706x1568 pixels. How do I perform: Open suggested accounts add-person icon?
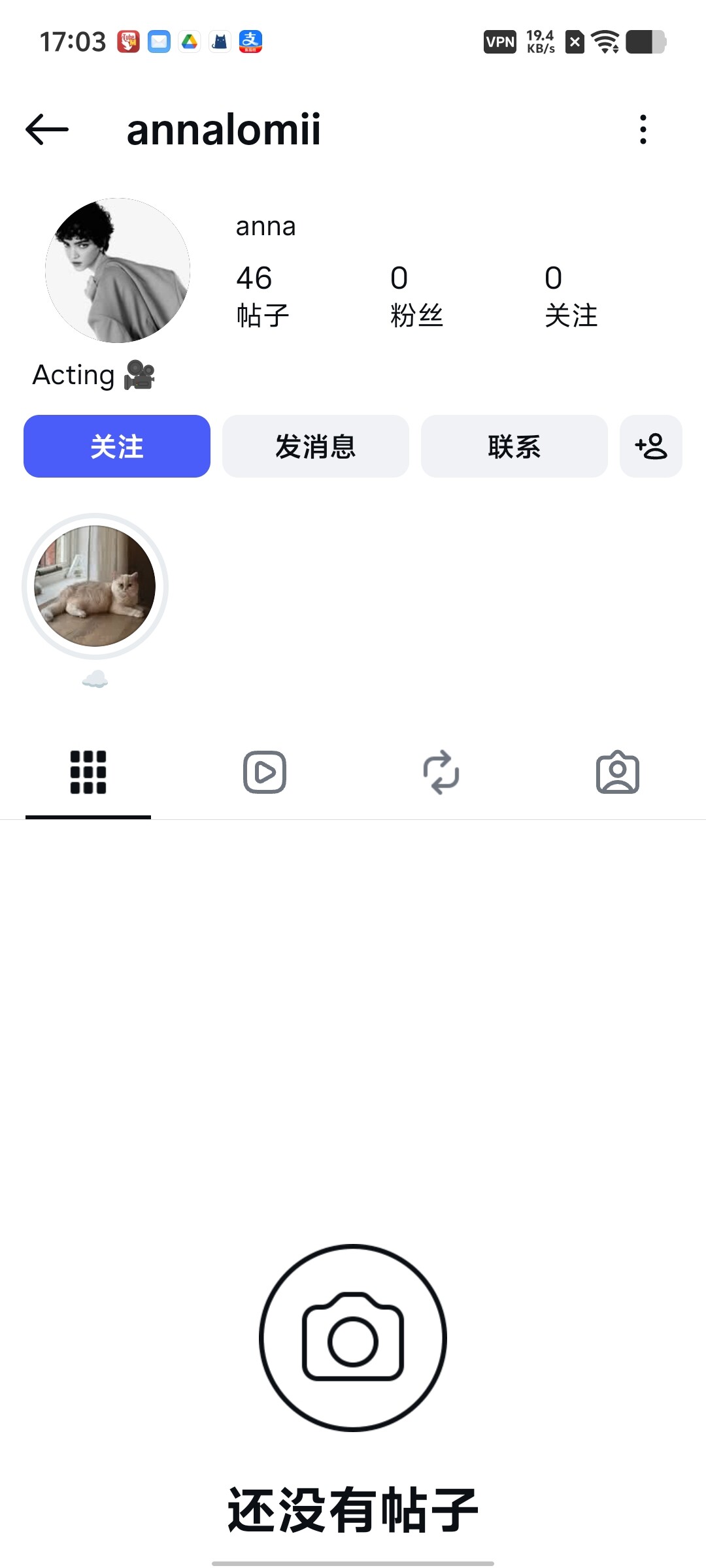[x=651, y=446]
